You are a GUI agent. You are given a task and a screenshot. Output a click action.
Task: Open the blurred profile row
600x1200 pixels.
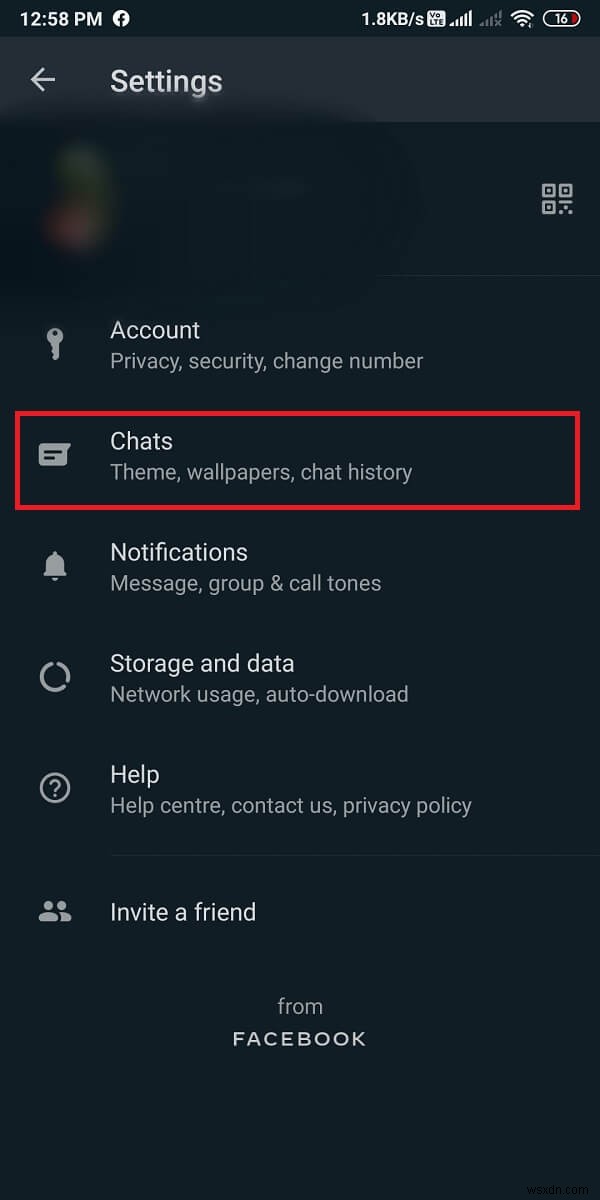250,200
